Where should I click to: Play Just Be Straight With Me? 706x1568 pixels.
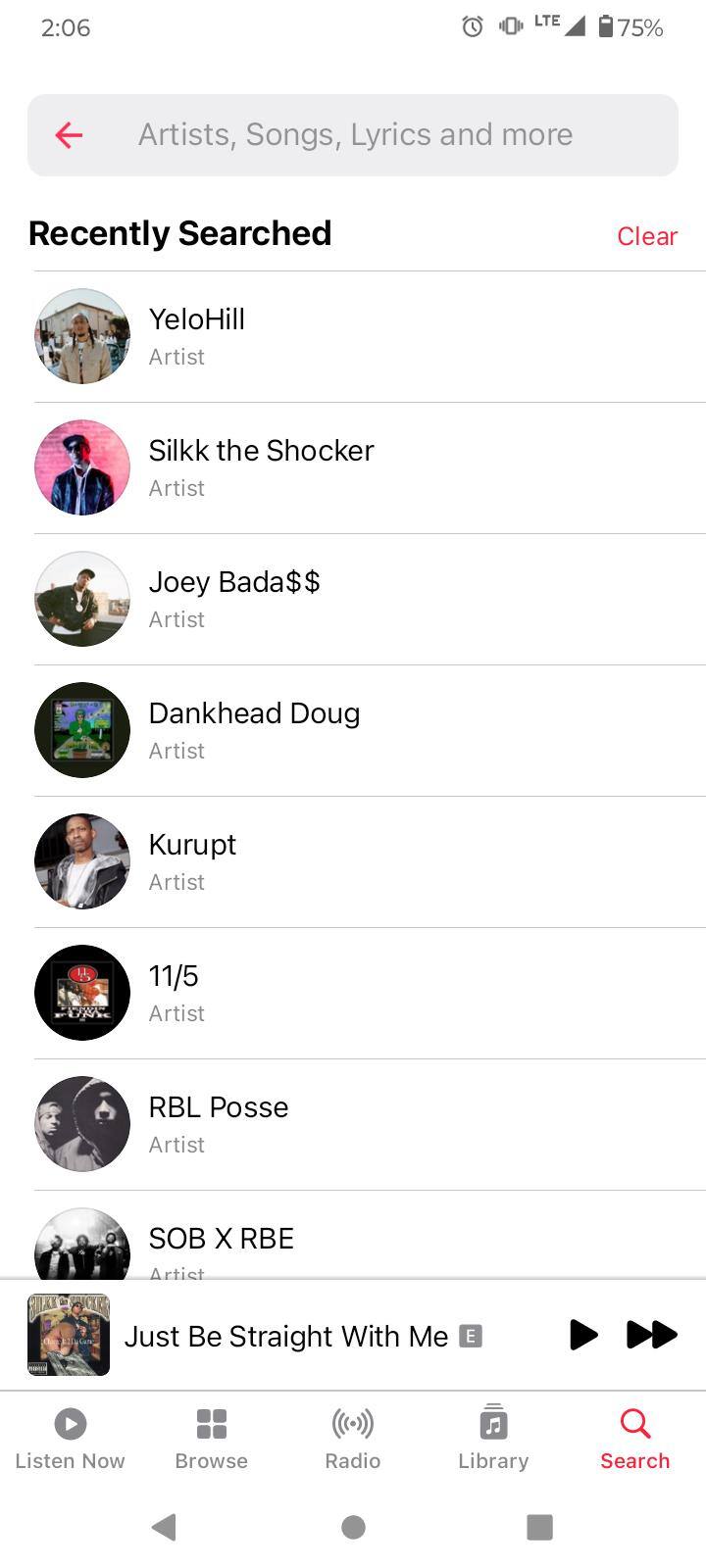coord(583,1335)
